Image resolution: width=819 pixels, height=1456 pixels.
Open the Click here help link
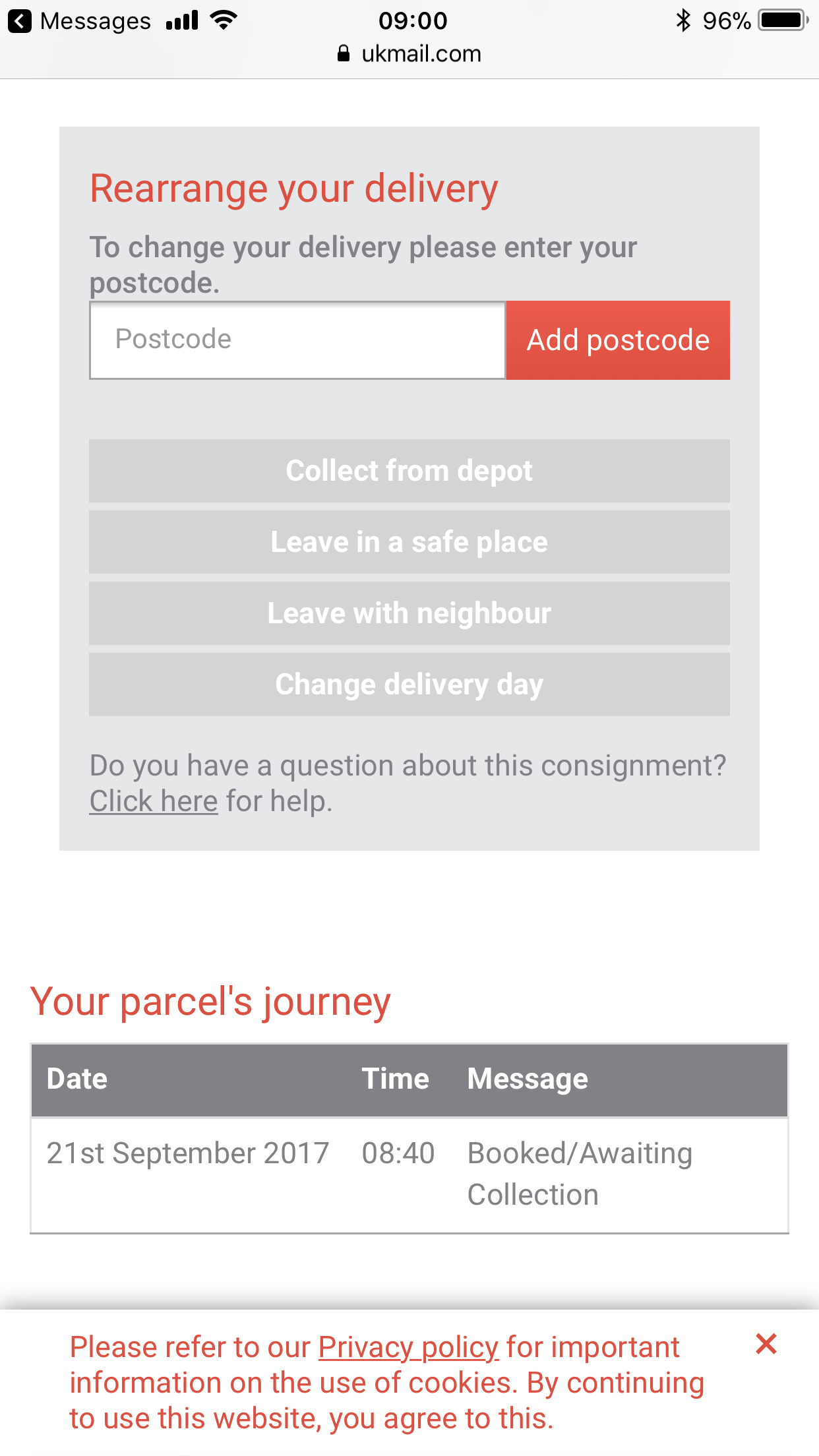coord(154,801)
